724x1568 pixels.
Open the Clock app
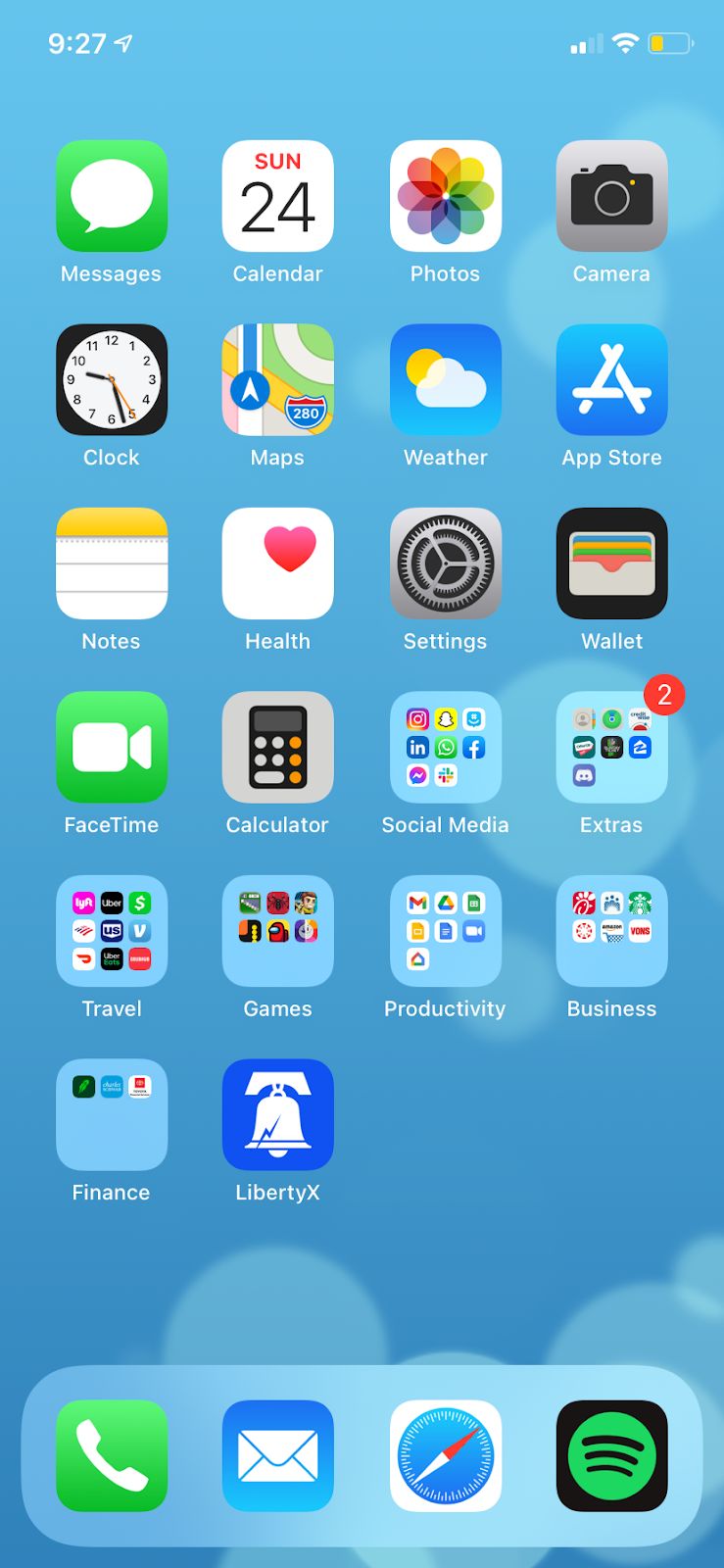click(x=112, y=379)
